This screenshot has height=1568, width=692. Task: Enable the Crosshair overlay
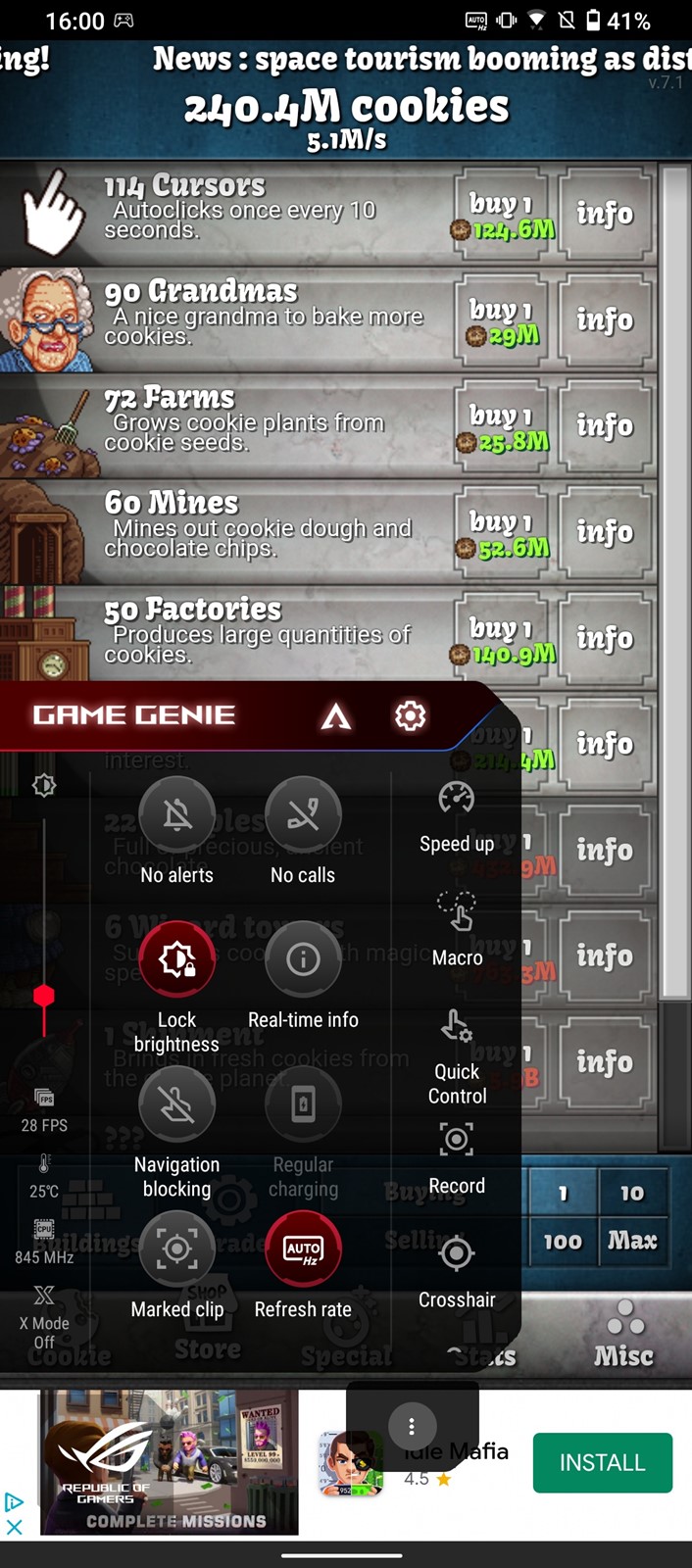[x=457, y=1272]
